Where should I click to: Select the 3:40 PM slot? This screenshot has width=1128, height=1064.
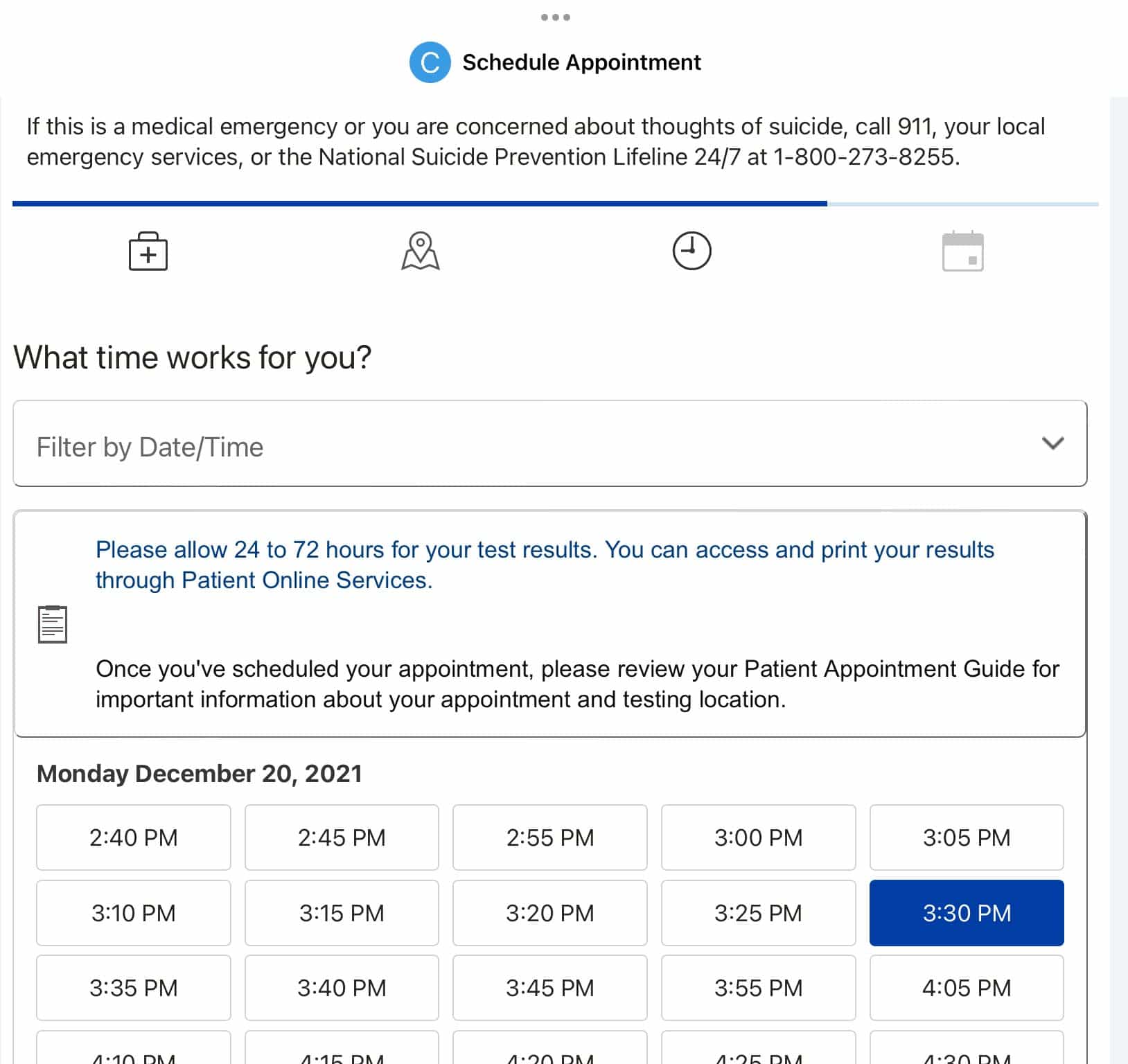click(x=342, y=988)
